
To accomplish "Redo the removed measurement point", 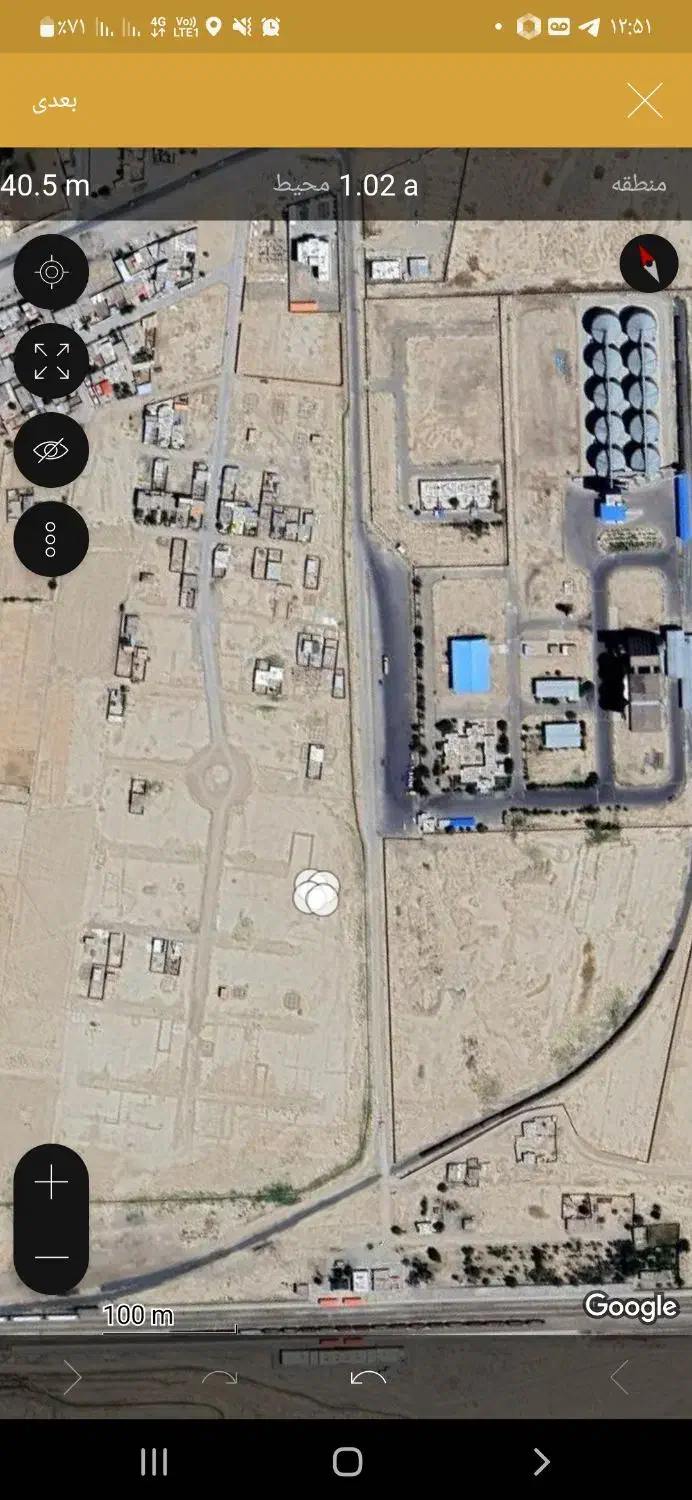I will (220, 1378).
